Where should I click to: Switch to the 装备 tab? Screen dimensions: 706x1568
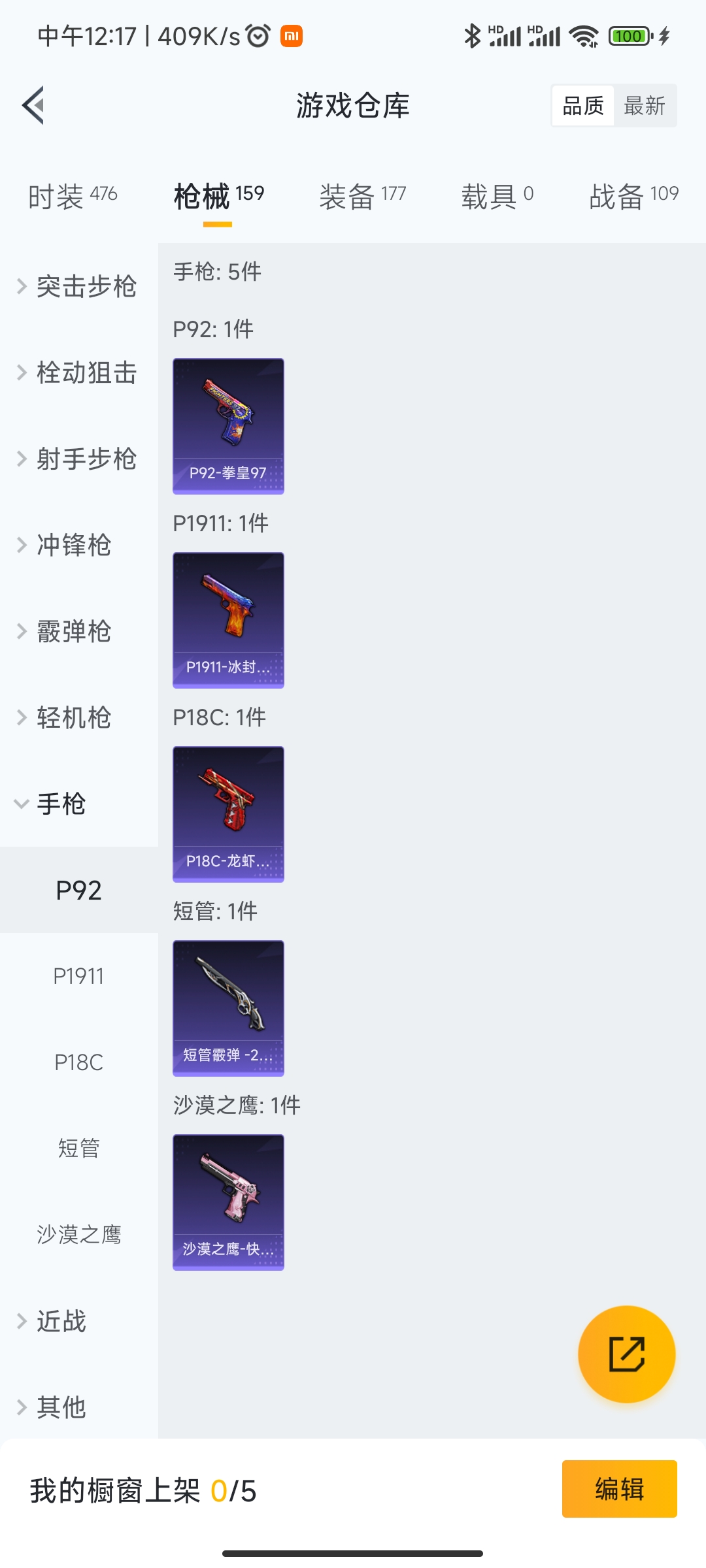coord(362,195)
